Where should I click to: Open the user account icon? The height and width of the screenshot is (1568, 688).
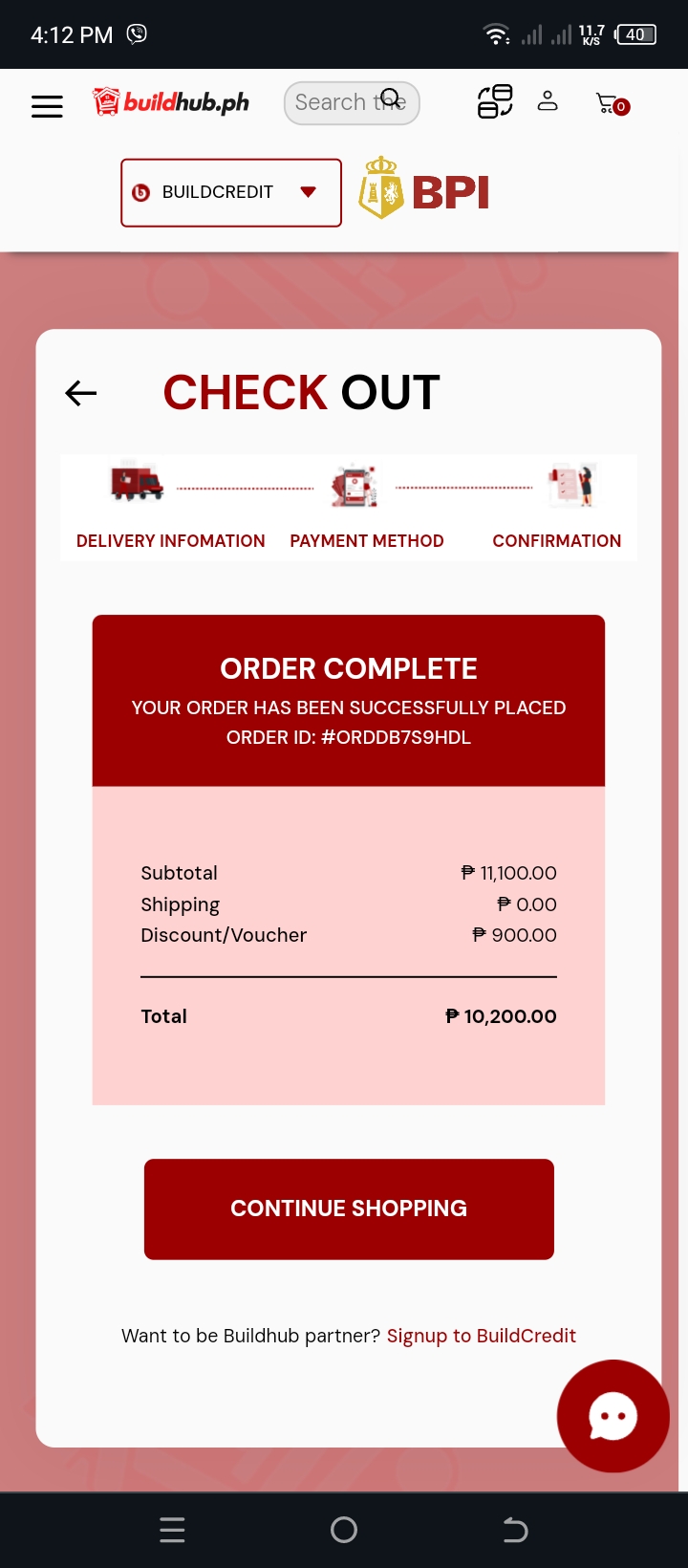click(x=548, y=100)
